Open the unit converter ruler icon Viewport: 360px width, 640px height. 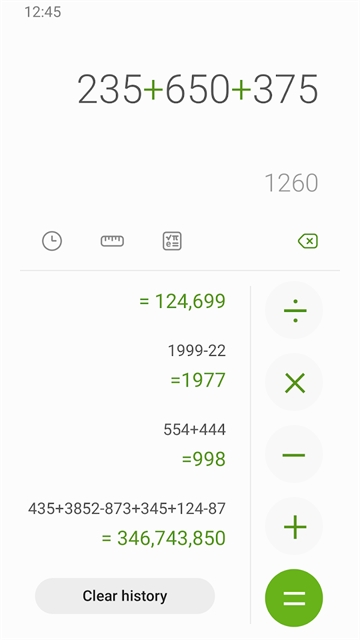click(112, 241)
